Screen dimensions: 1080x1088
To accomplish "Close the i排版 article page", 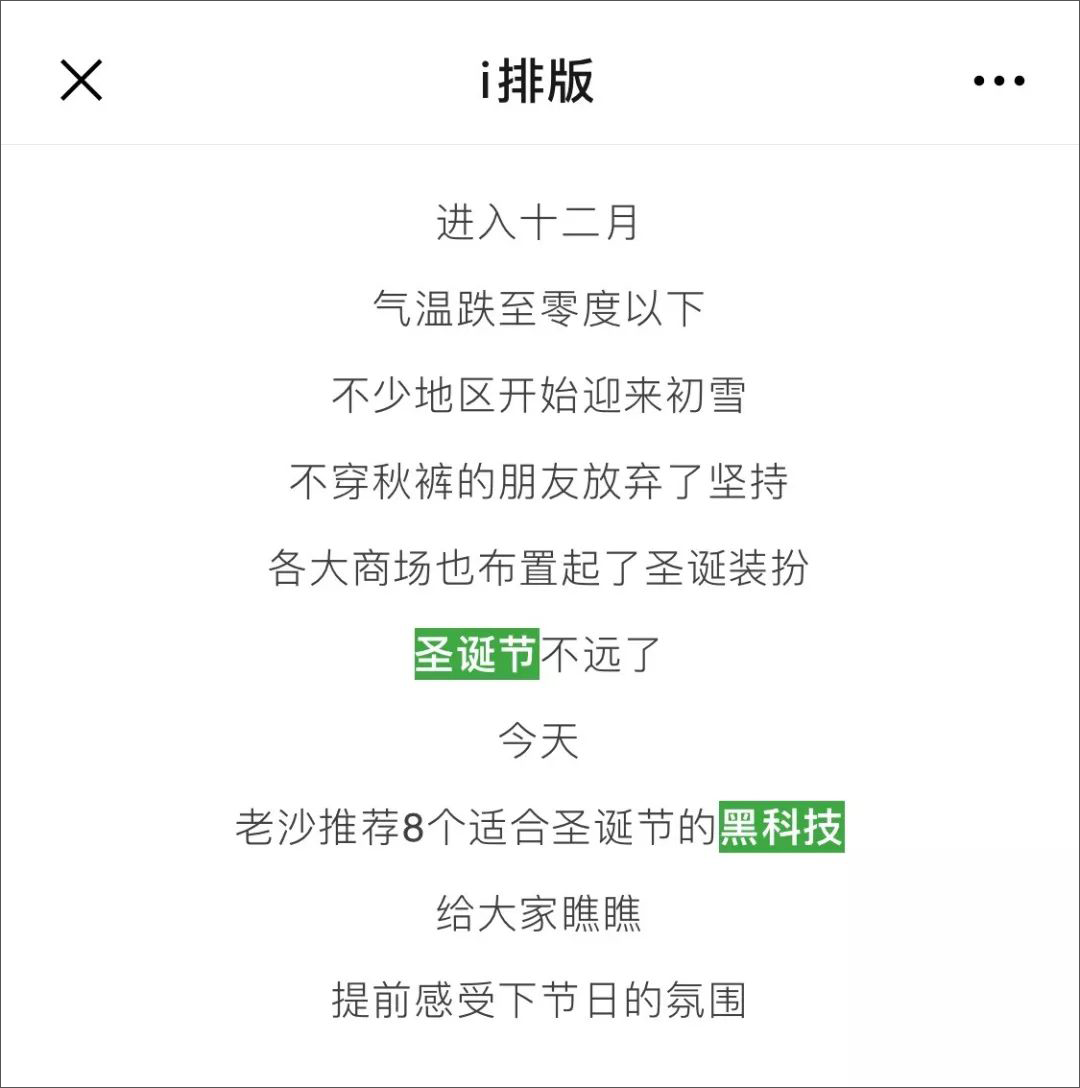I will (81, 80).
